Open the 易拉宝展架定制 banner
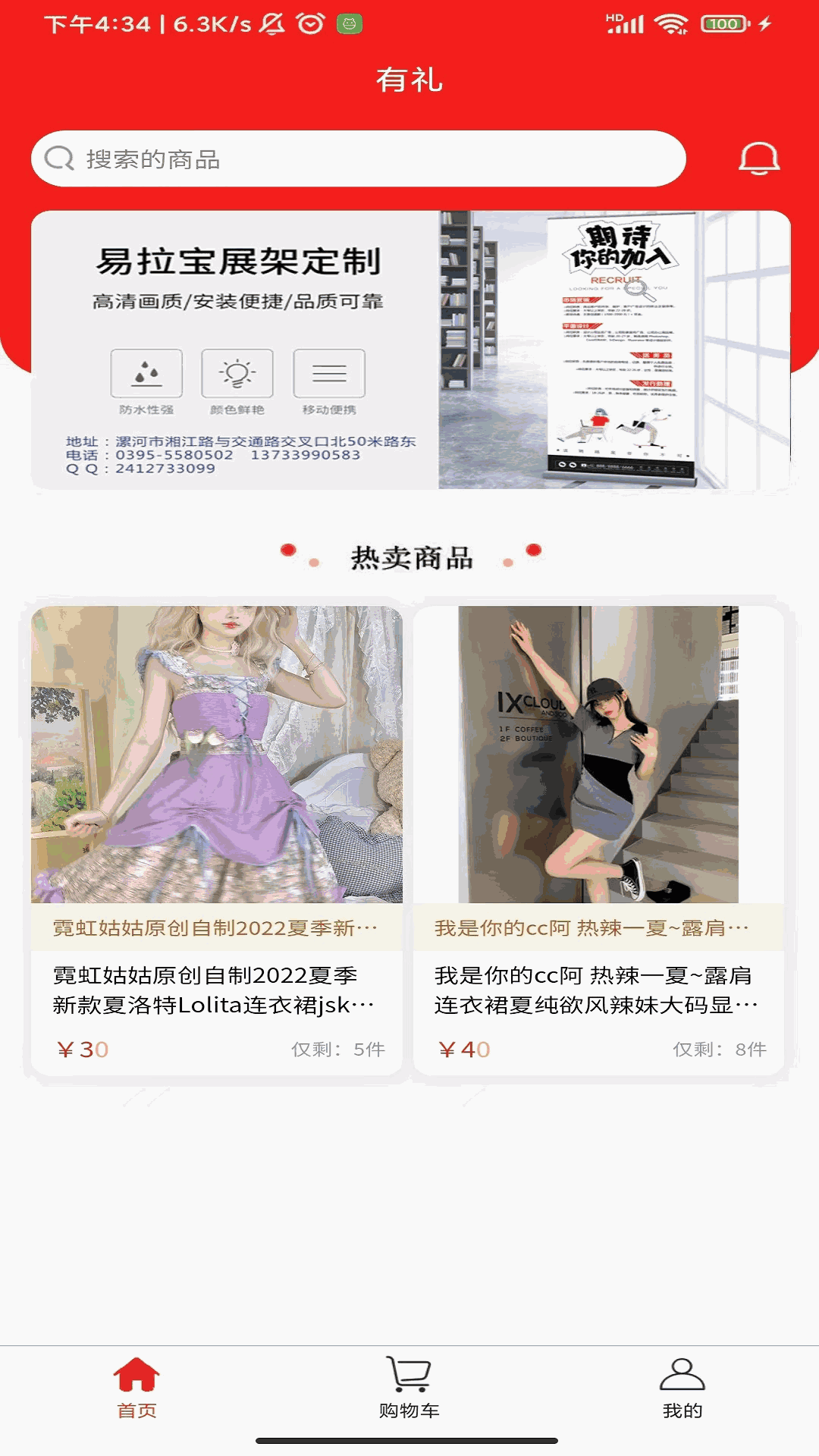Screen dimensions: 819x1456 410,350
